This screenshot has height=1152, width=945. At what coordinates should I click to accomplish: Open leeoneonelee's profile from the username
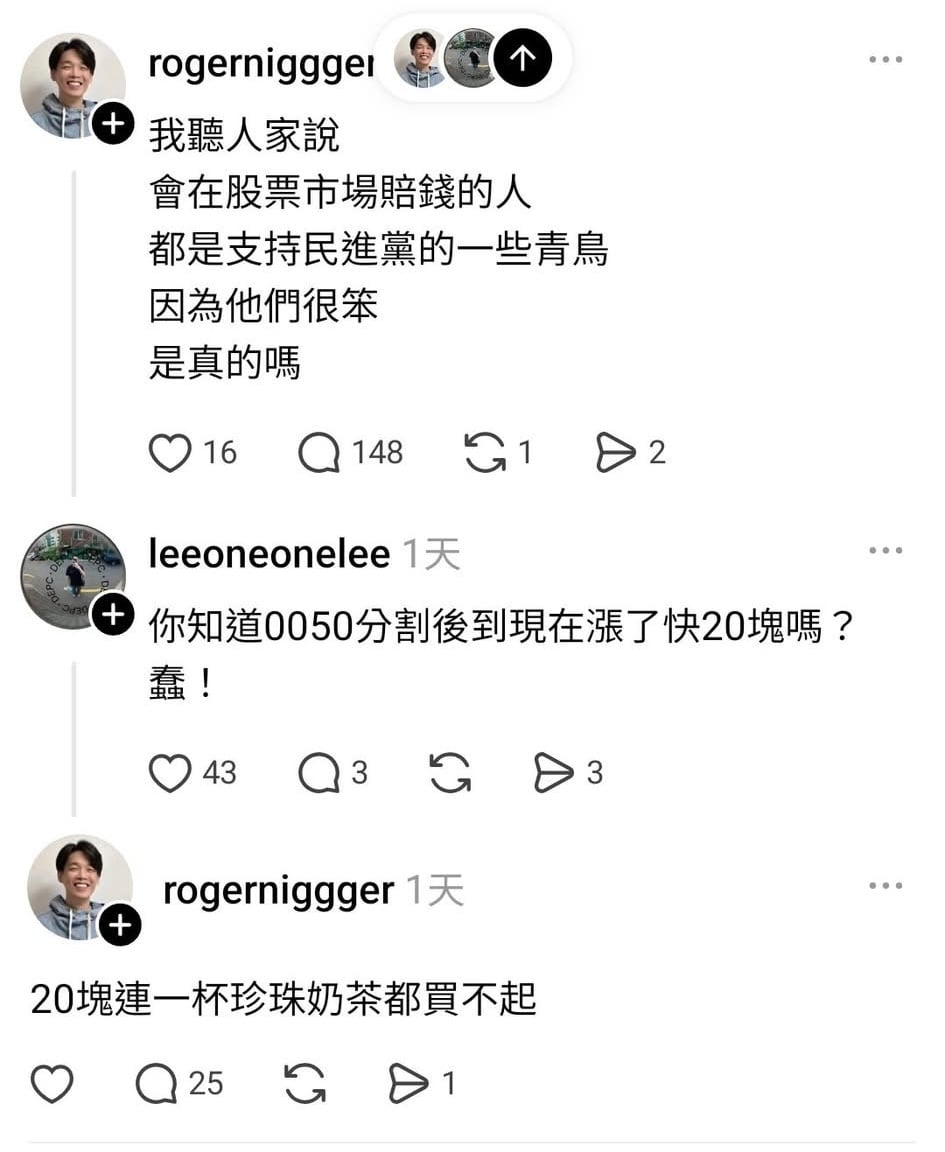269,553
